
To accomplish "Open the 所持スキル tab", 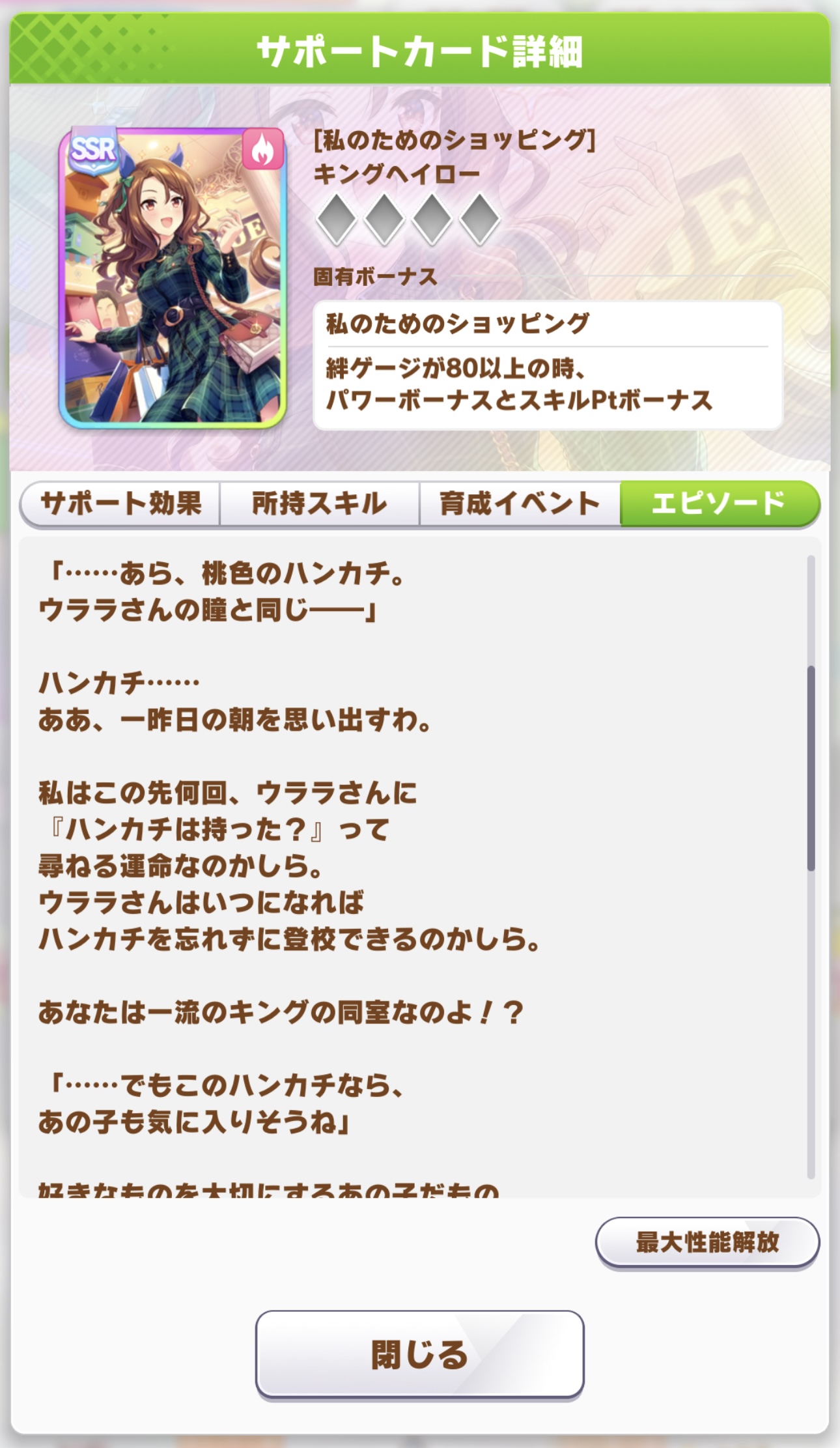I will click(x=319, y=504).
